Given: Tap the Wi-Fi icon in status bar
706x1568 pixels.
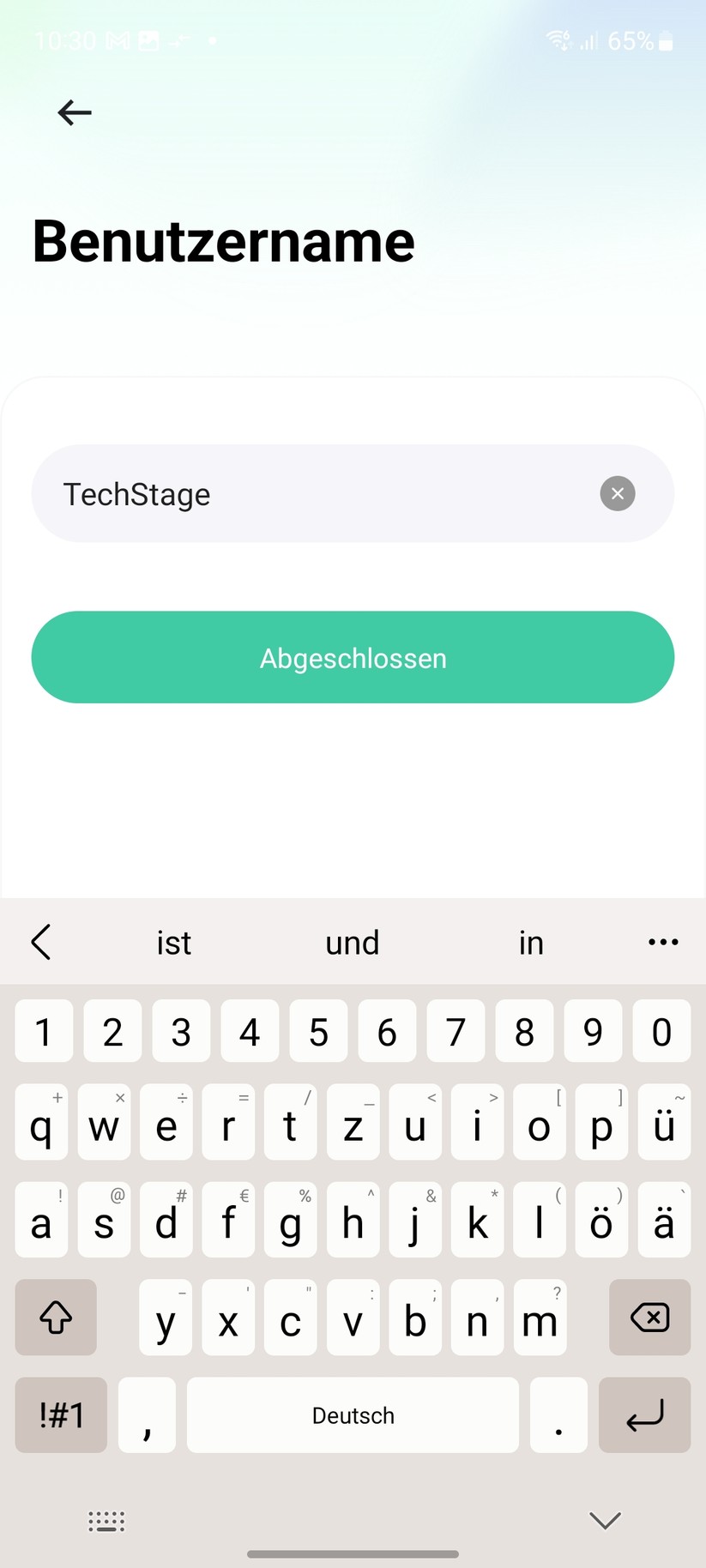Looking at the screenshot, I should pyautogui.click(x=559, y=40).
